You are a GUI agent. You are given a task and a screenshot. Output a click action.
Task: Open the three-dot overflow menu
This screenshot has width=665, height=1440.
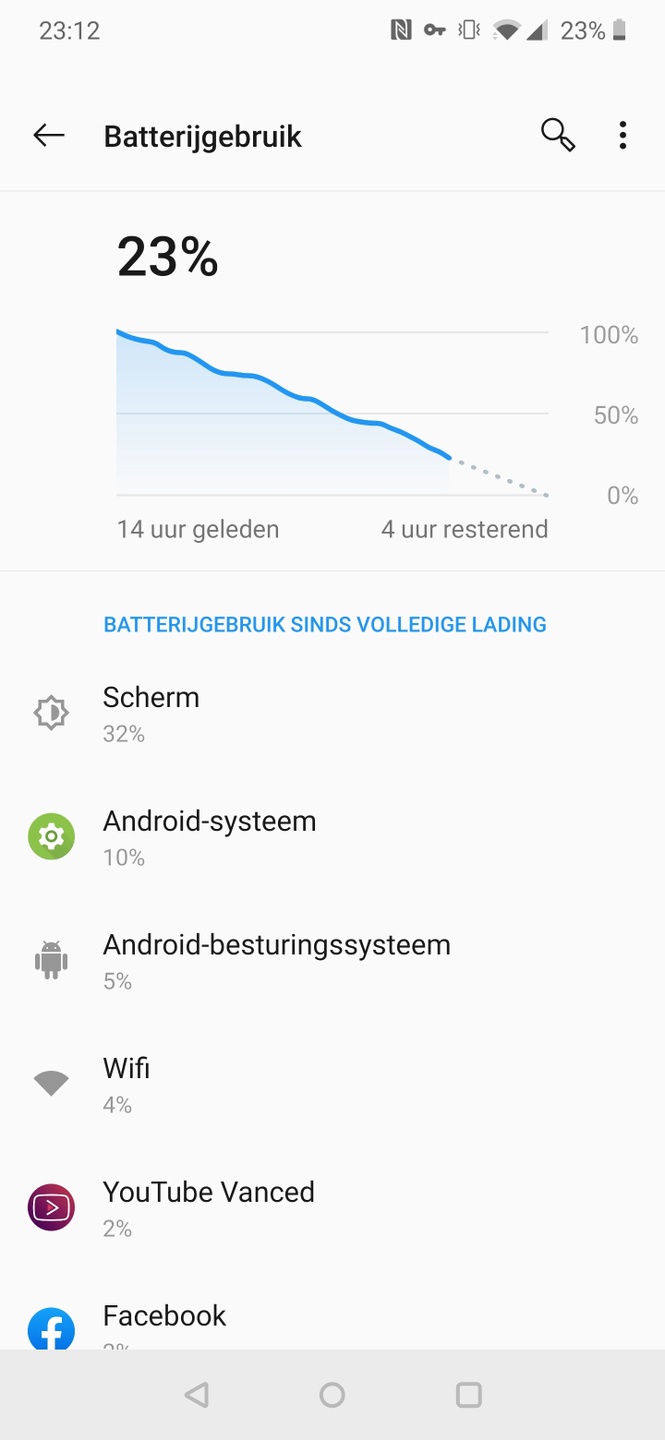(x=622, y=135)
